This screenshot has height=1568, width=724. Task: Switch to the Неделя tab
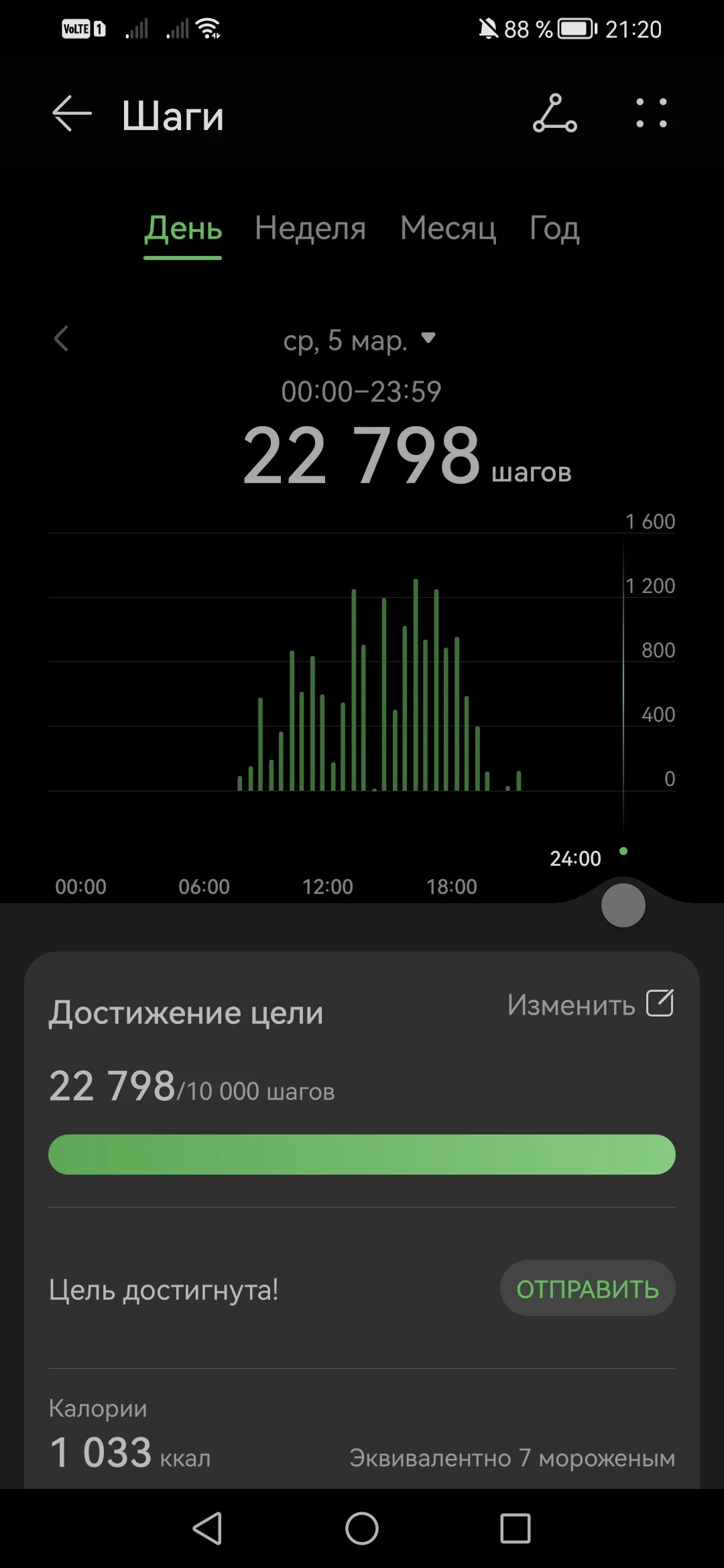tap(310, 228)
